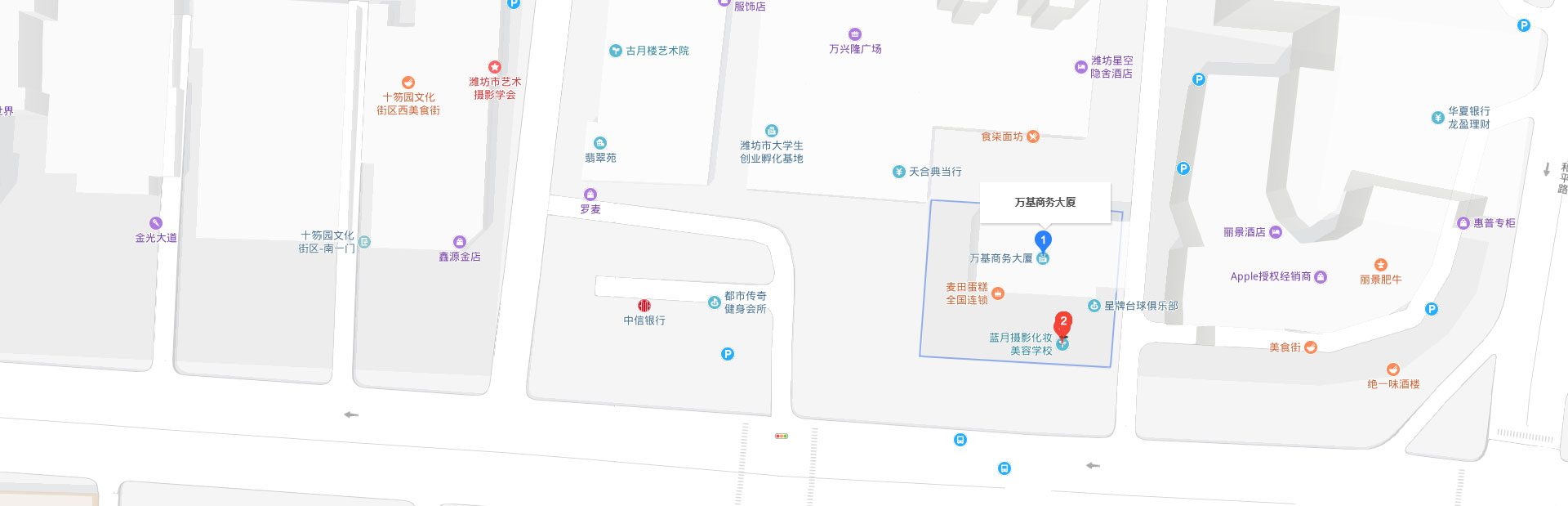1568x506 pixels.
Task: Select the 中信银行 bank point on map
Action: tap(644, 306)
